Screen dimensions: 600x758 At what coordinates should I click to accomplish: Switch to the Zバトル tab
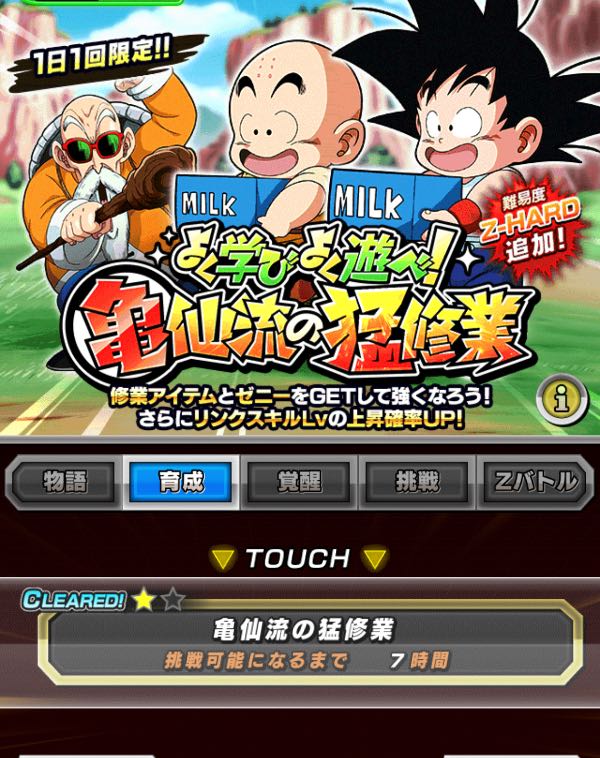pos(536,483)
